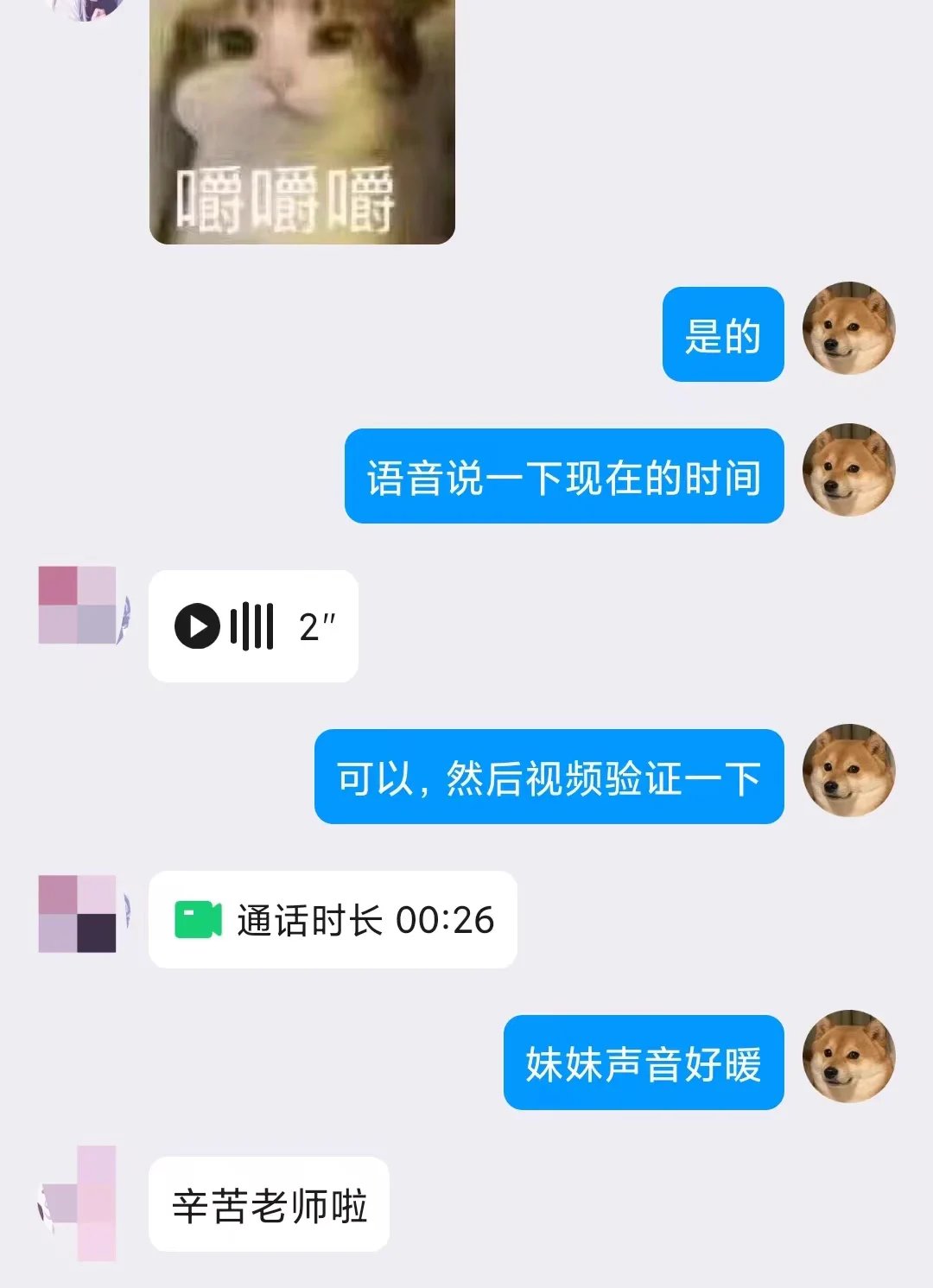Open the cat sticker image 嚼嚼嚼
The image size is (933, 1288).
[x=301, y=121]
